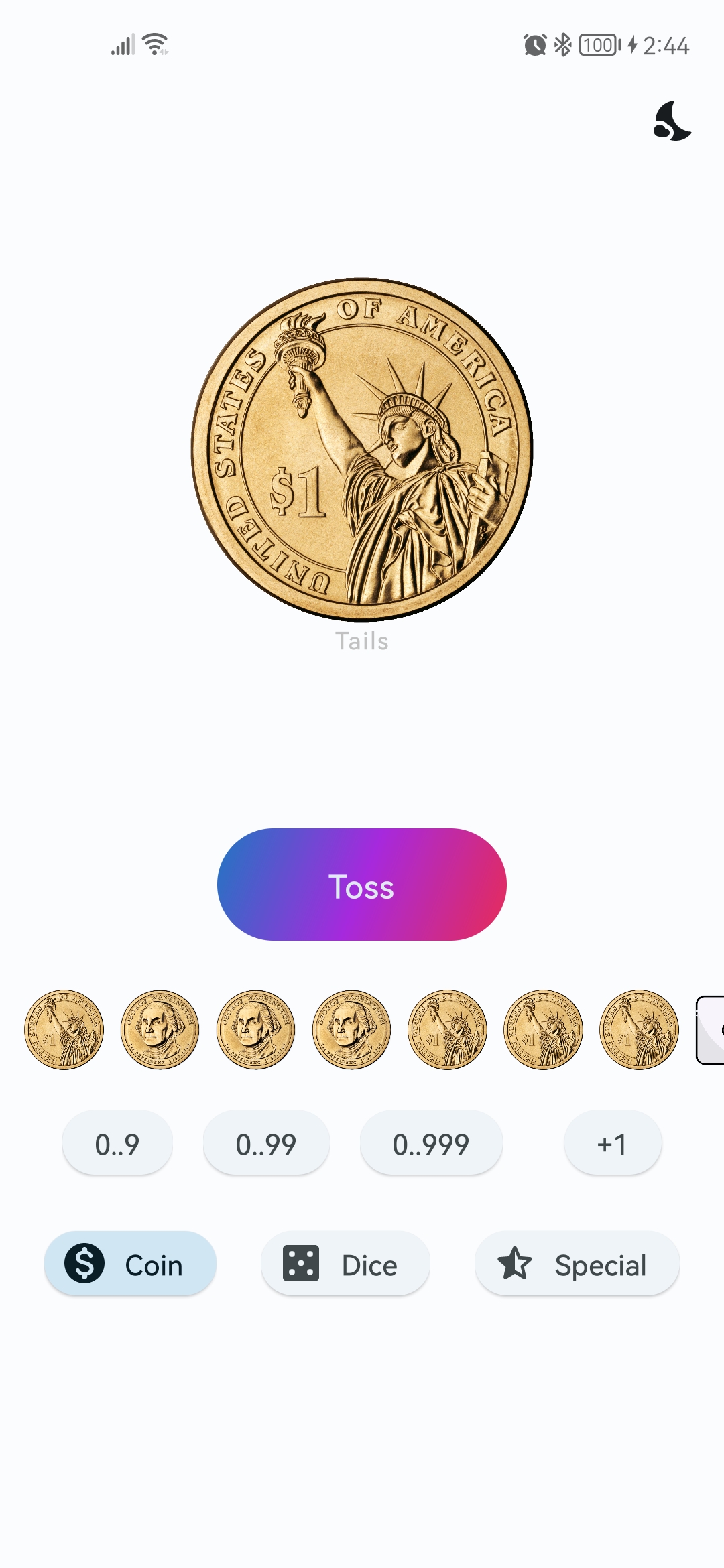Select the 0..99 number range chip

point(266,1144)
